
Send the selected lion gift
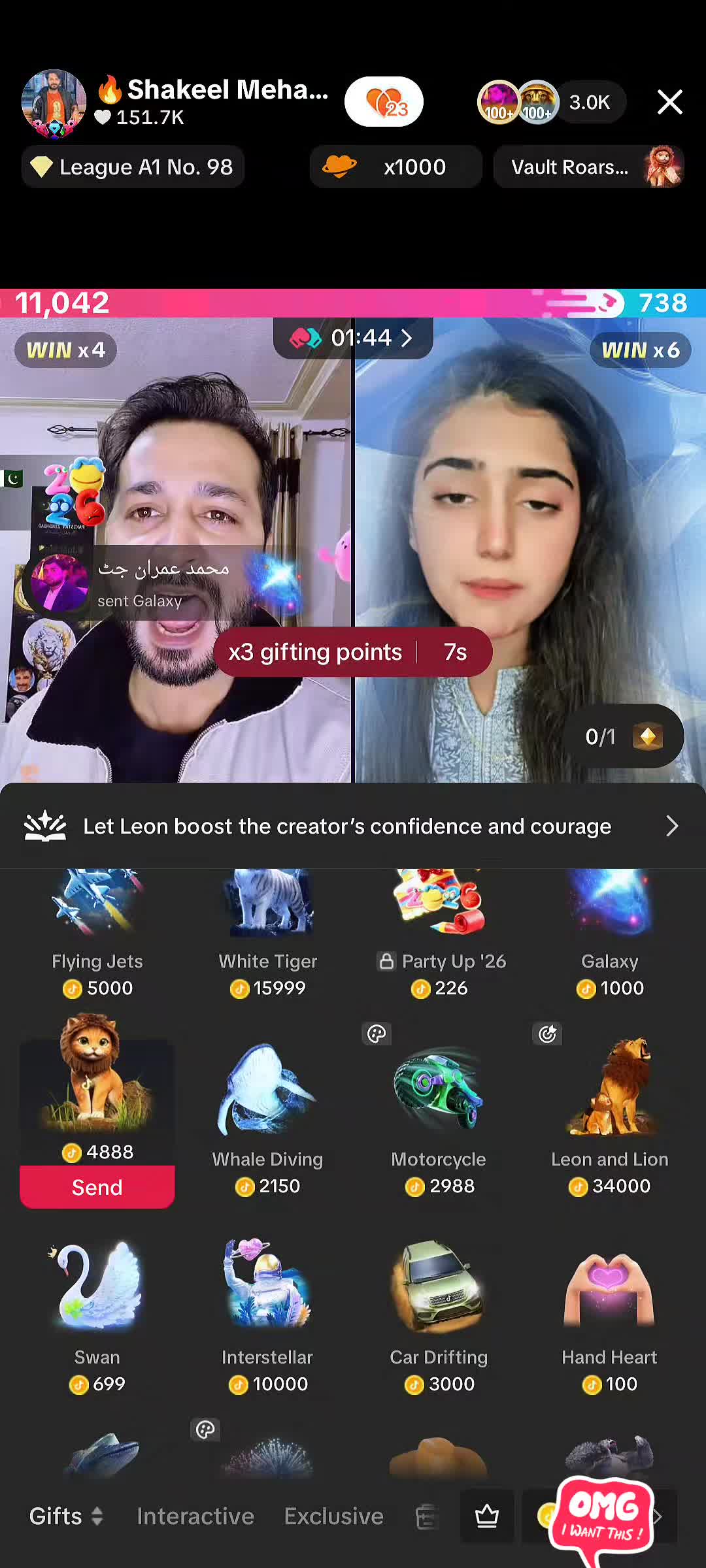97,1187
